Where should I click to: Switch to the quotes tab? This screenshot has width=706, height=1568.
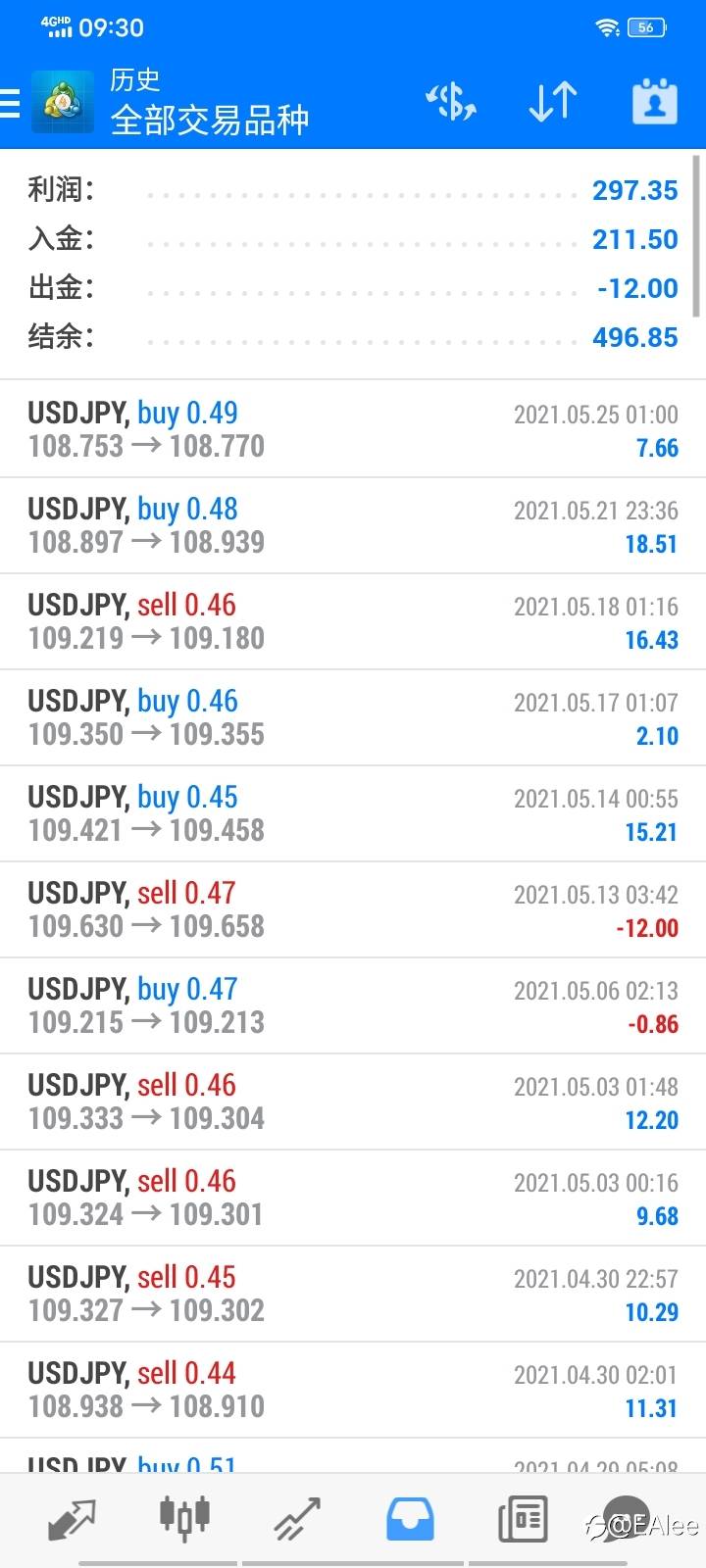(x=72, y=1519)
